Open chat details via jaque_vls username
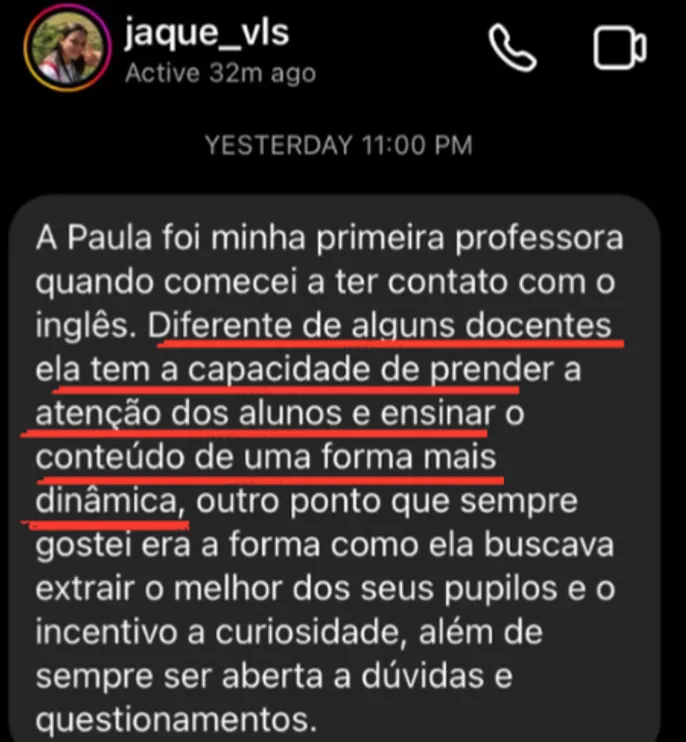Image resolution: width=686 pixels, height=742 pixels. click(207, 33)
